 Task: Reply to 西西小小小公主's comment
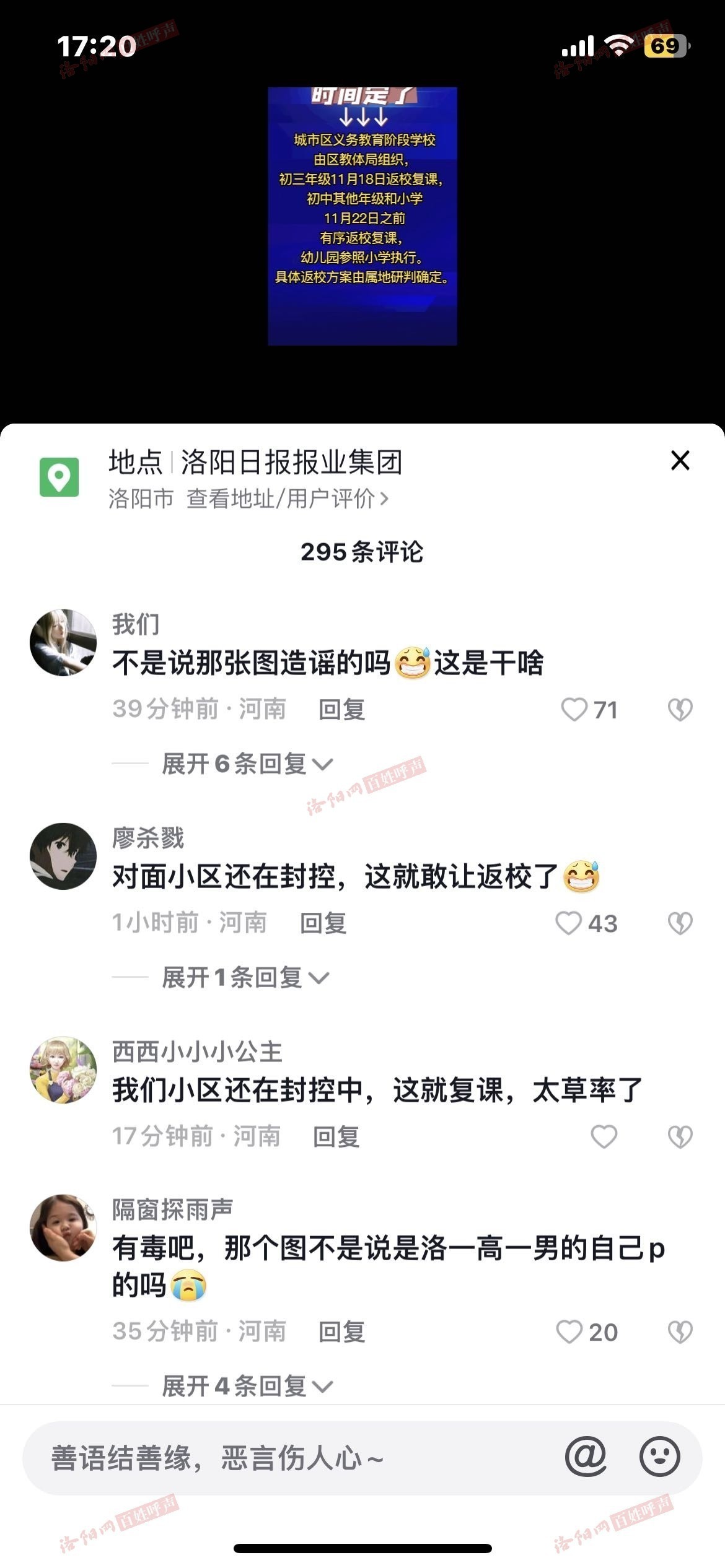[x=336, y=1137]
